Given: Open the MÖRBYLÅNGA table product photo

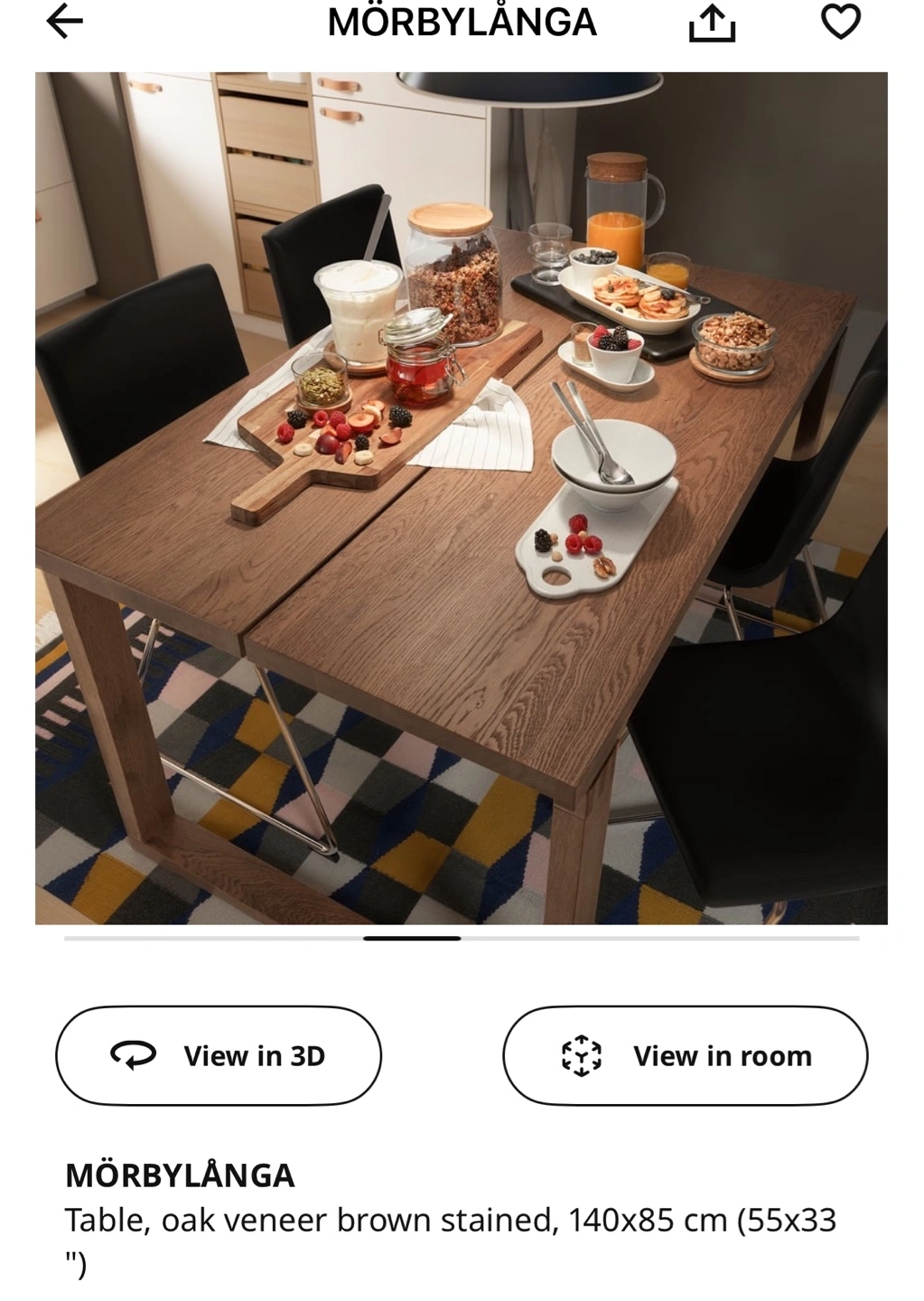Looking at the screenshot, I should pos(461,498).
